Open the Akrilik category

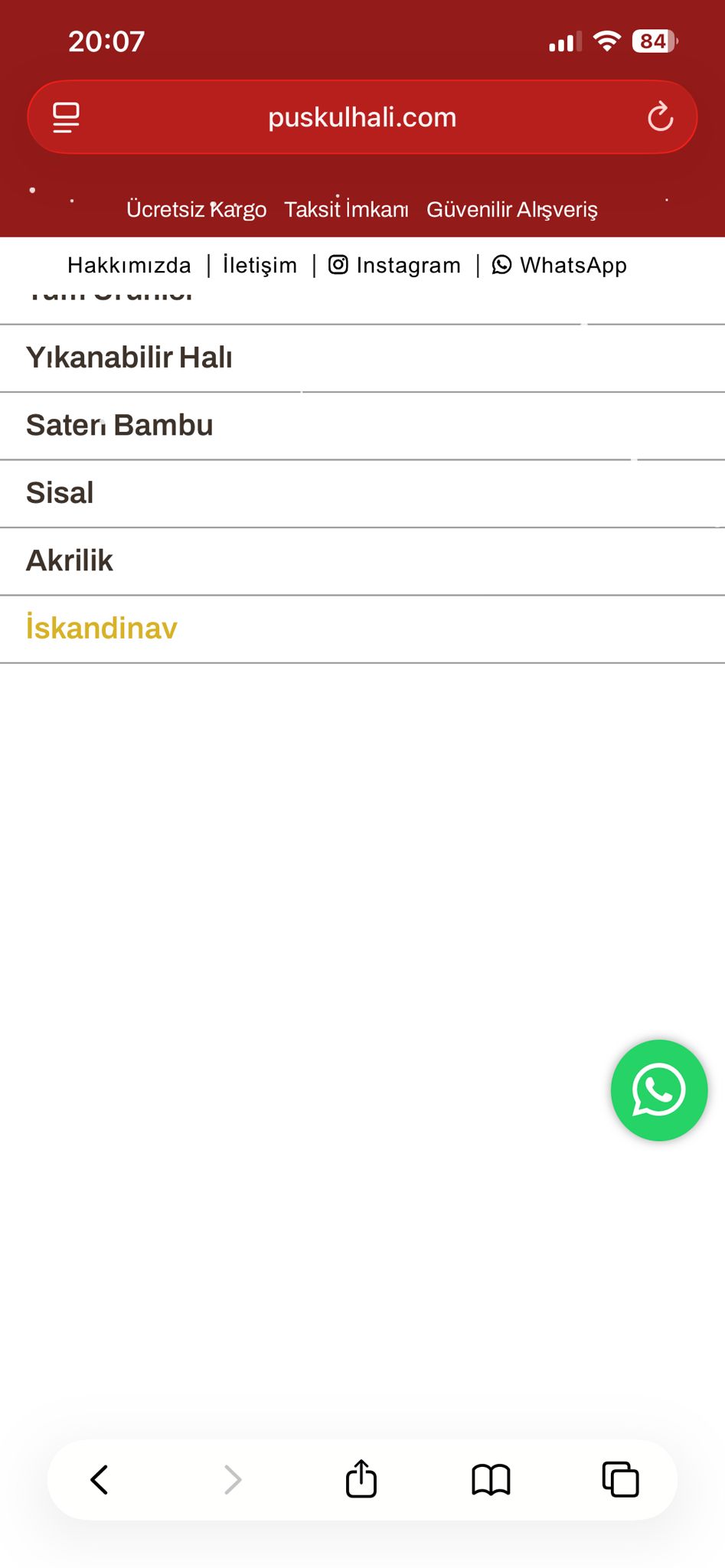(362, 560)
